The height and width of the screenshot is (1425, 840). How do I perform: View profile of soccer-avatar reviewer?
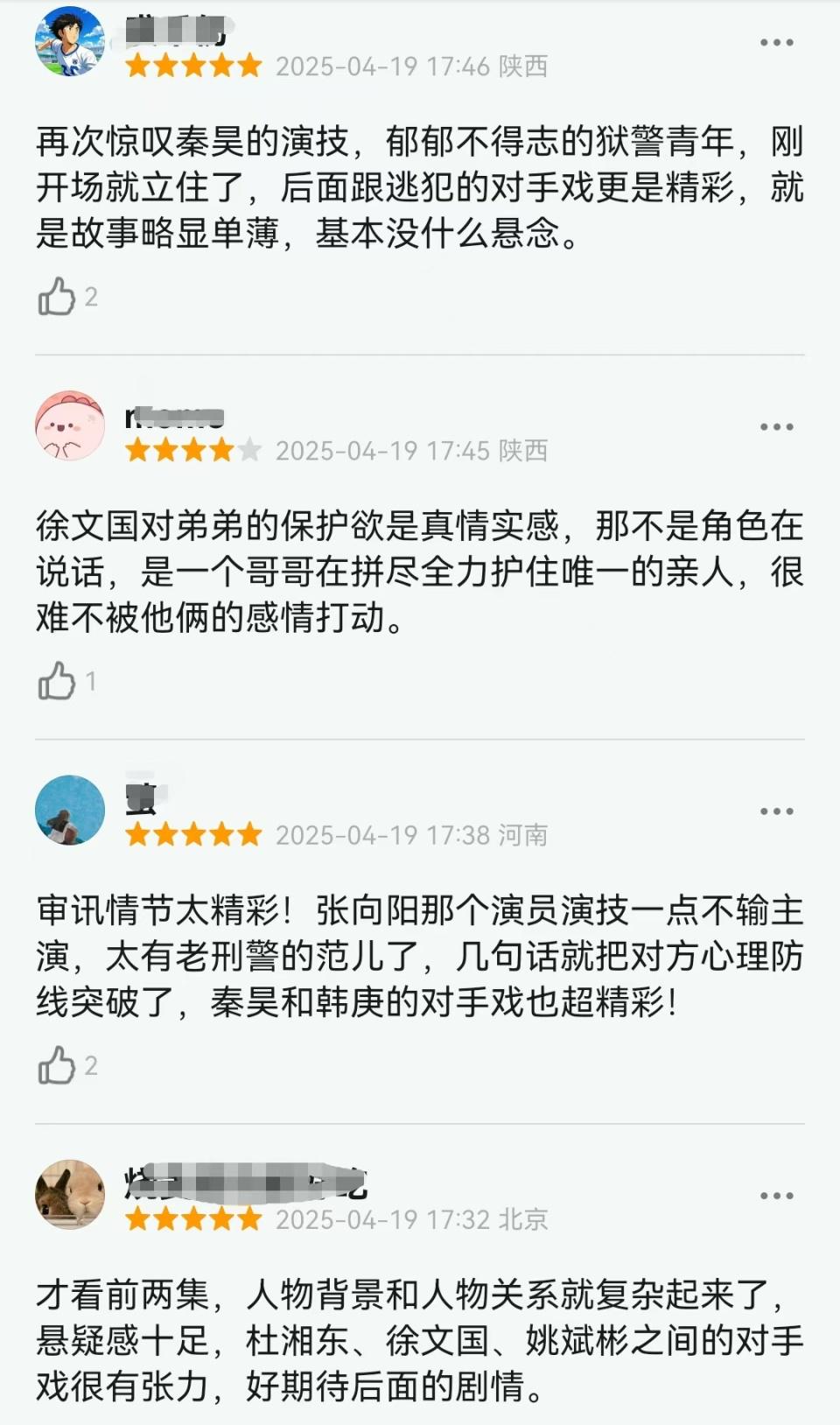pos(70,41)
